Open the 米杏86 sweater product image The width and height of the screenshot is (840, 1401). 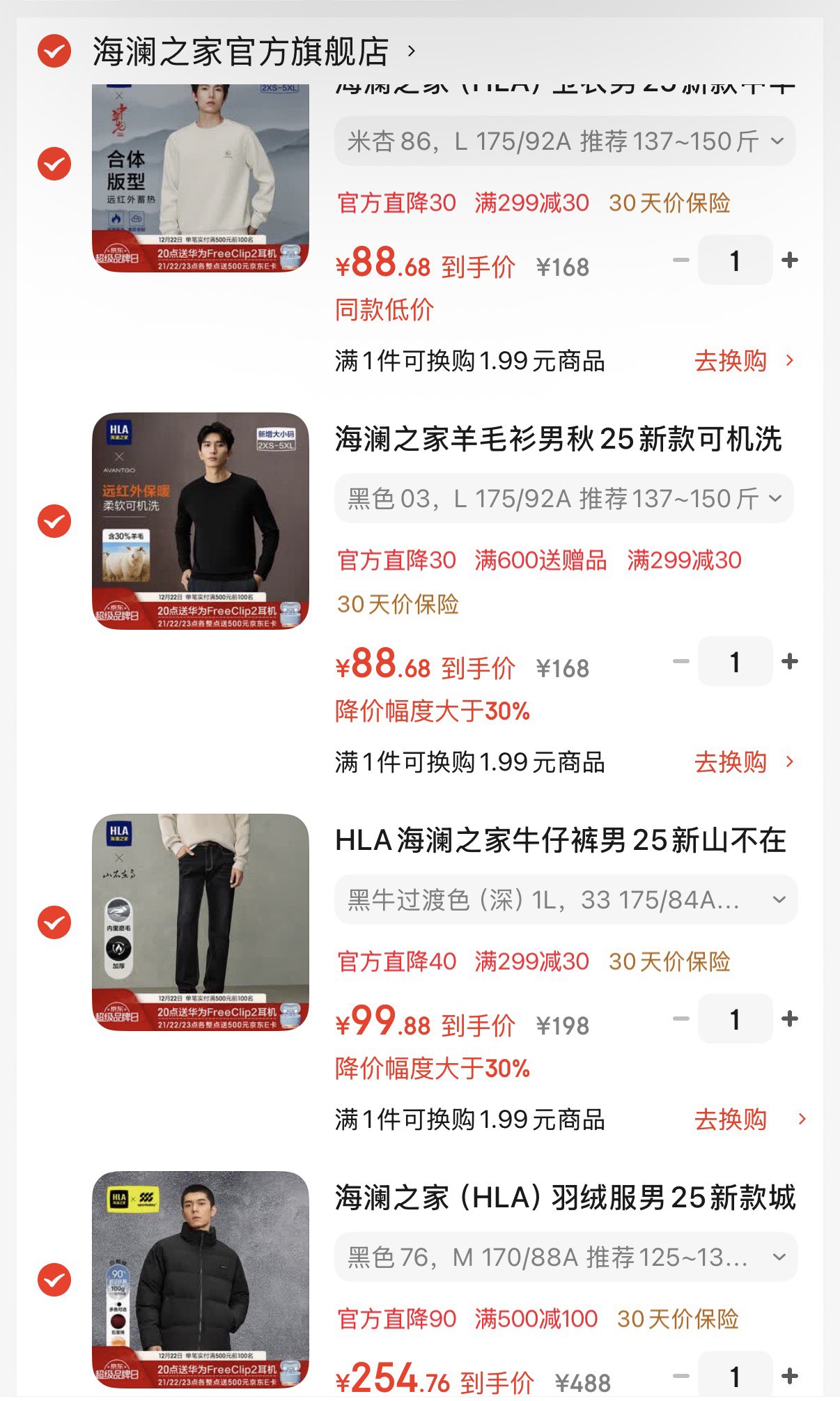[x=201, y=178]
